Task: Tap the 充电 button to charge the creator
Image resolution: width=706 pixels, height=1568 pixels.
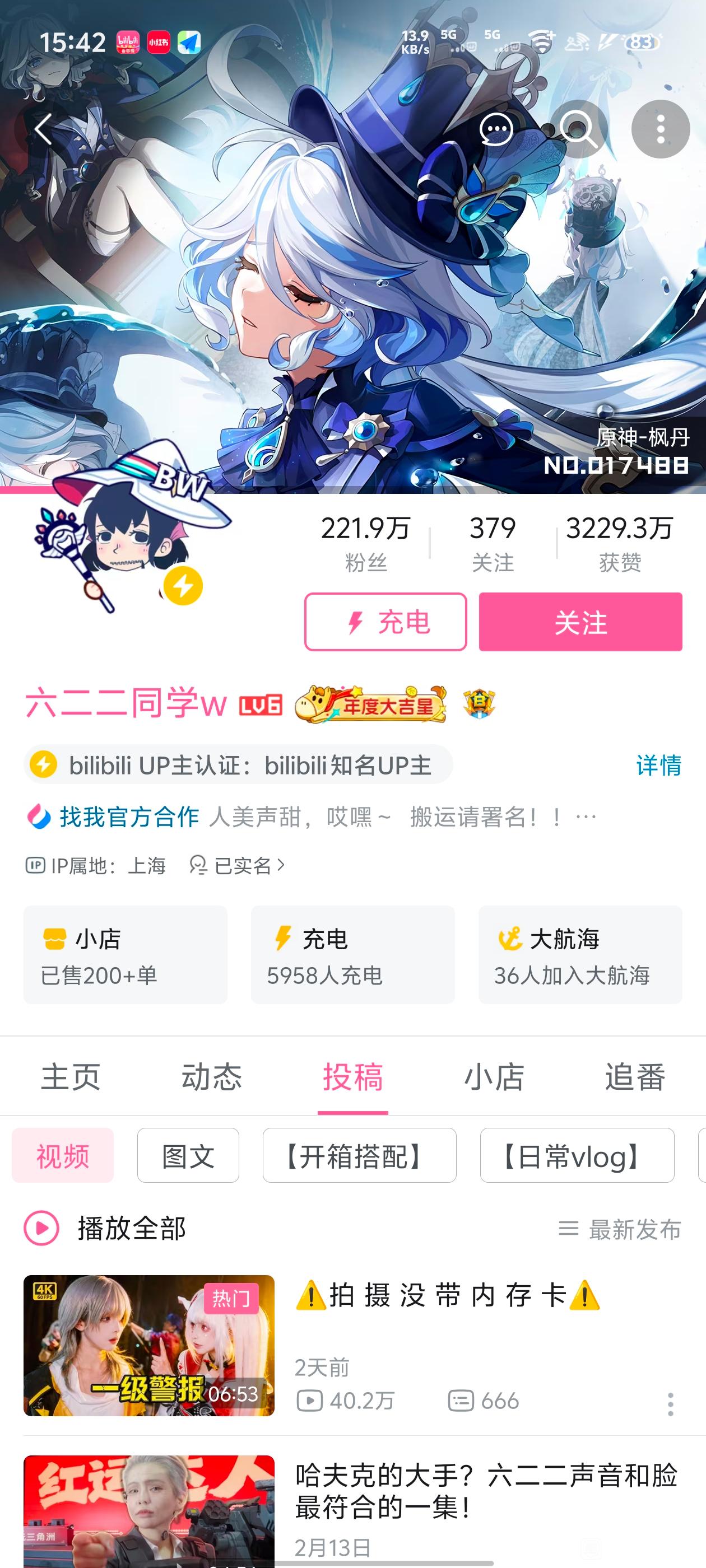Action: [x=385, y=622]
